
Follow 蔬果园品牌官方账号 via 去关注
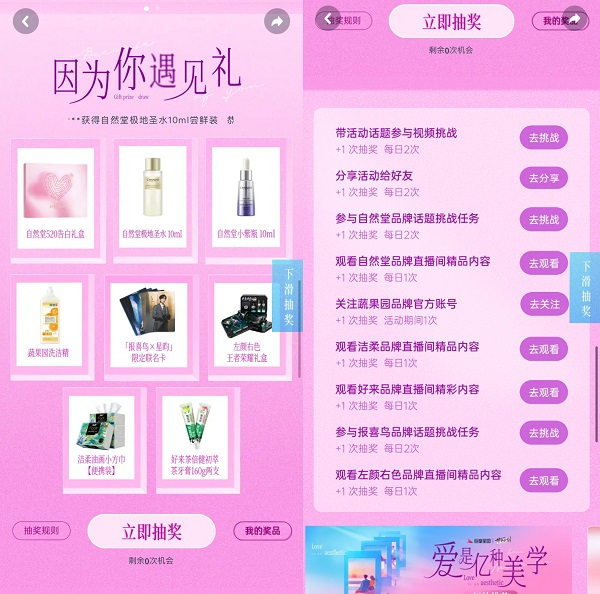click(543, 304)
